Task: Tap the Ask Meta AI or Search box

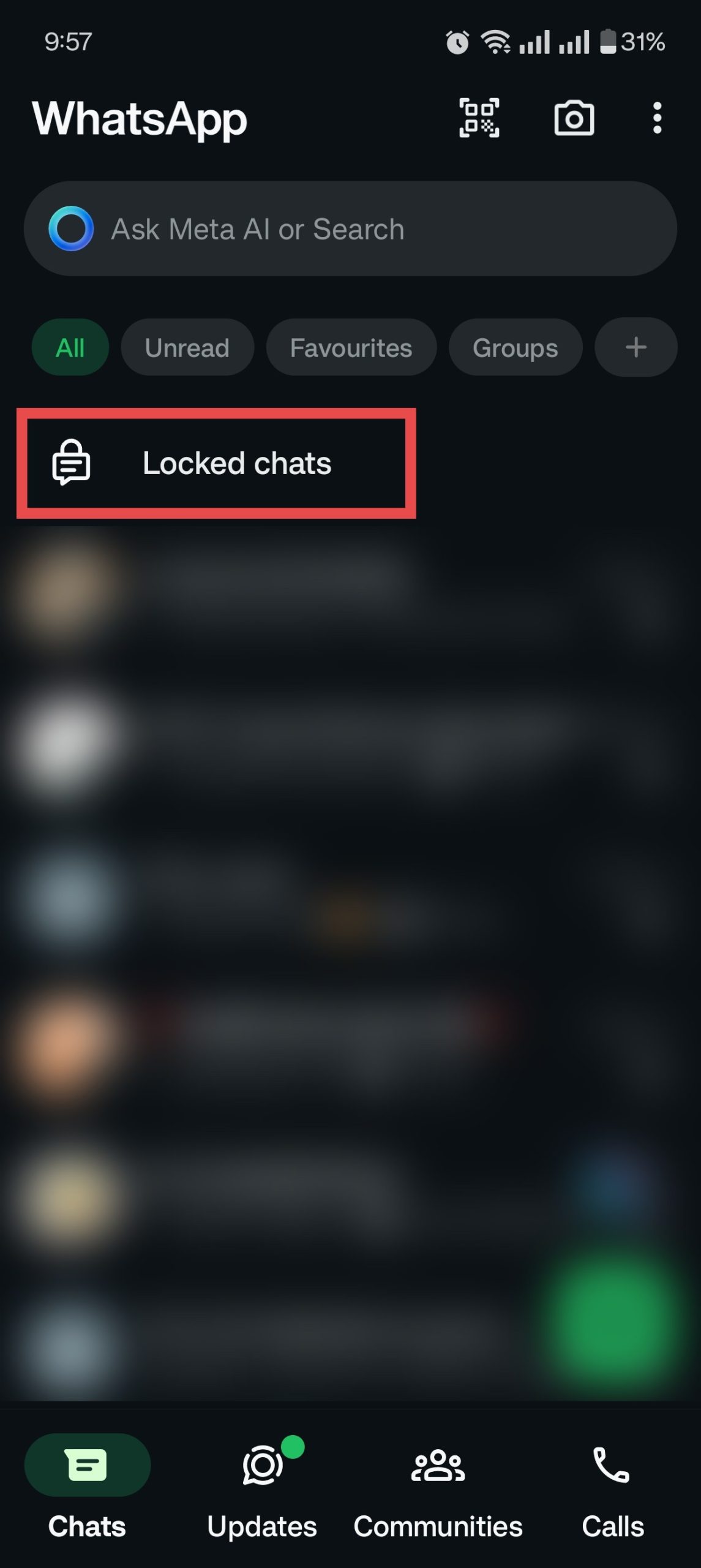Action: [350, 229]
